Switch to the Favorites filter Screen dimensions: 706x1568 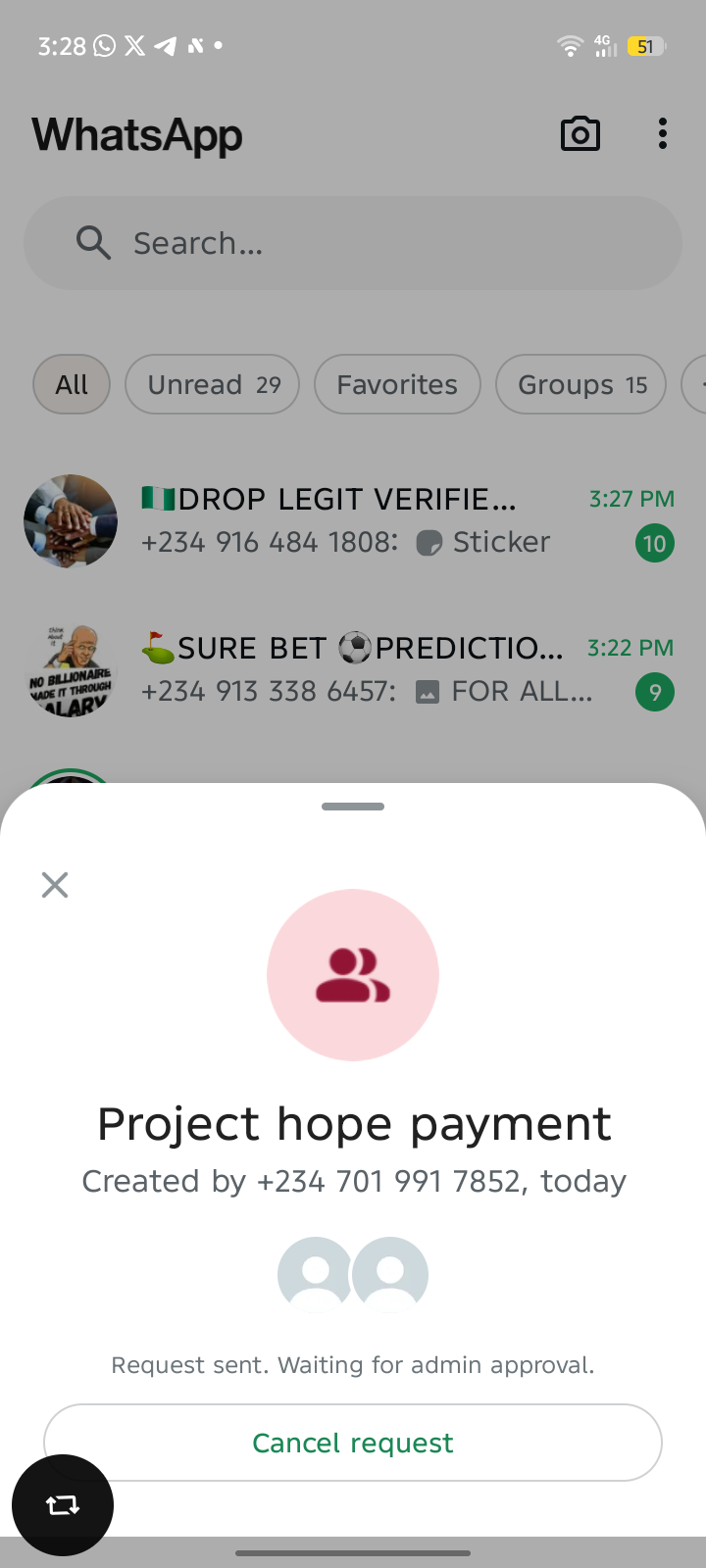[x=397, y=384]
